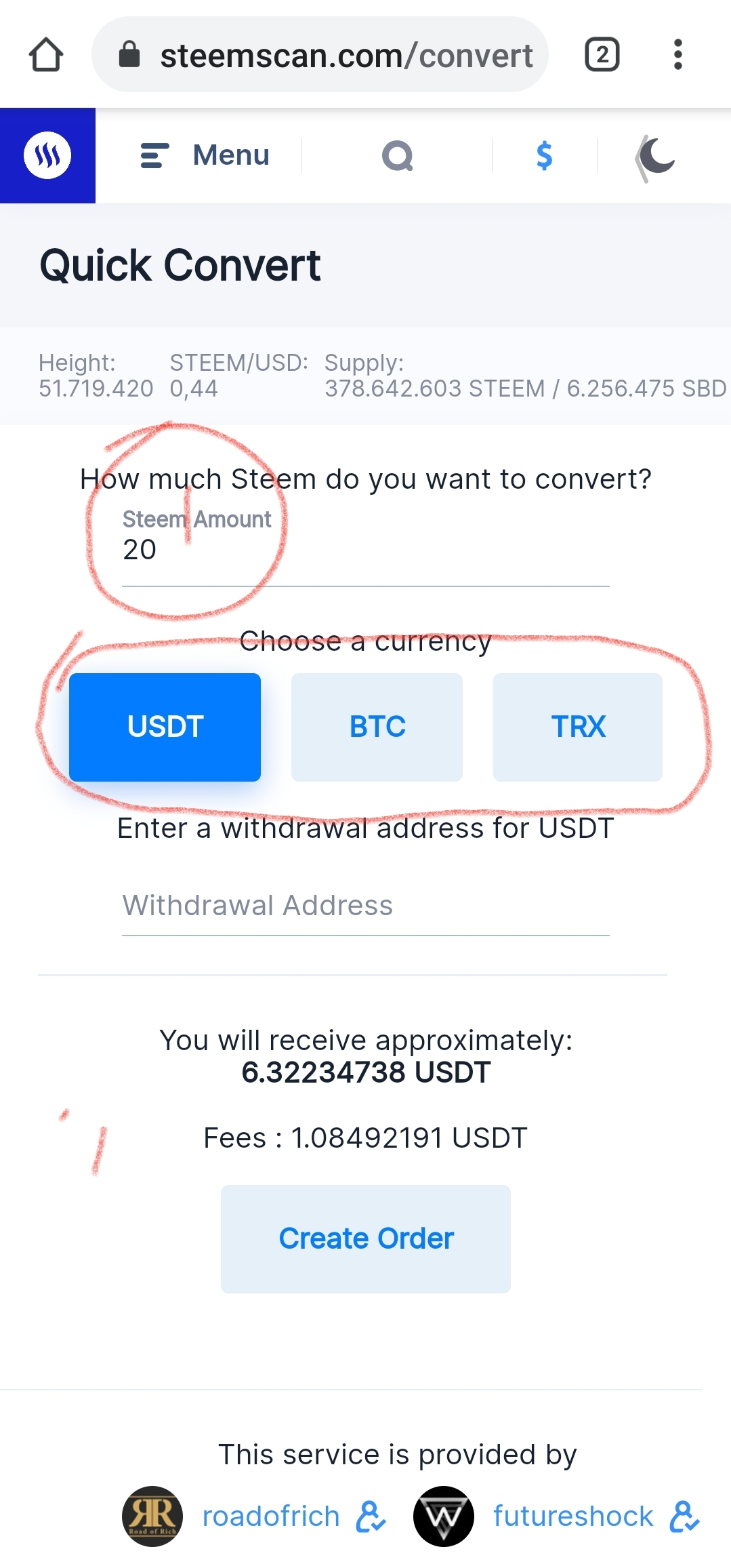Open the site search icon
This screenshot has height=1568, width=731.
(397, 156)
